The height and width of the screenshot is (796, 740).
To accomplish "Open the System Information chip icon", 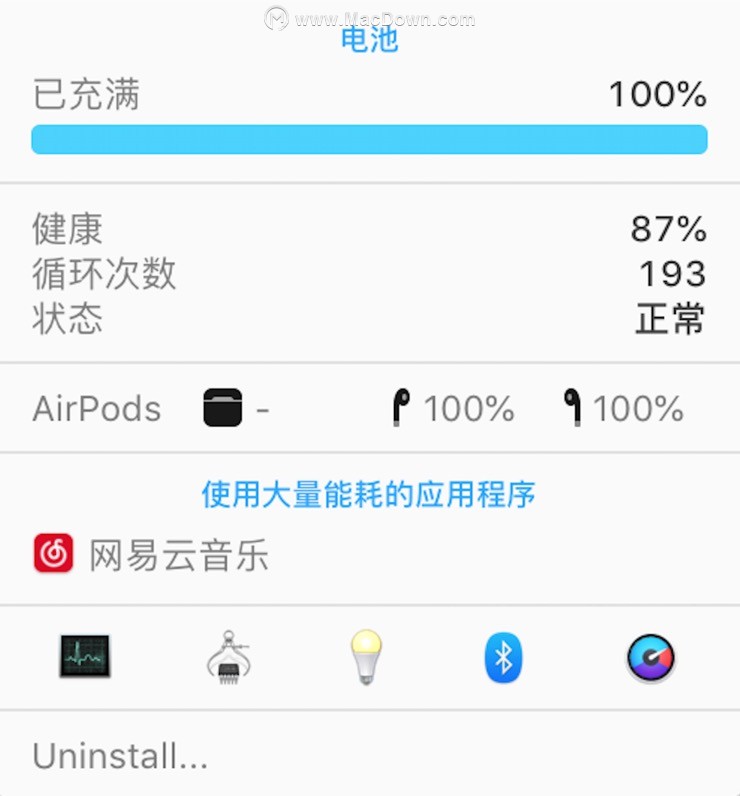I will (227, 657).
